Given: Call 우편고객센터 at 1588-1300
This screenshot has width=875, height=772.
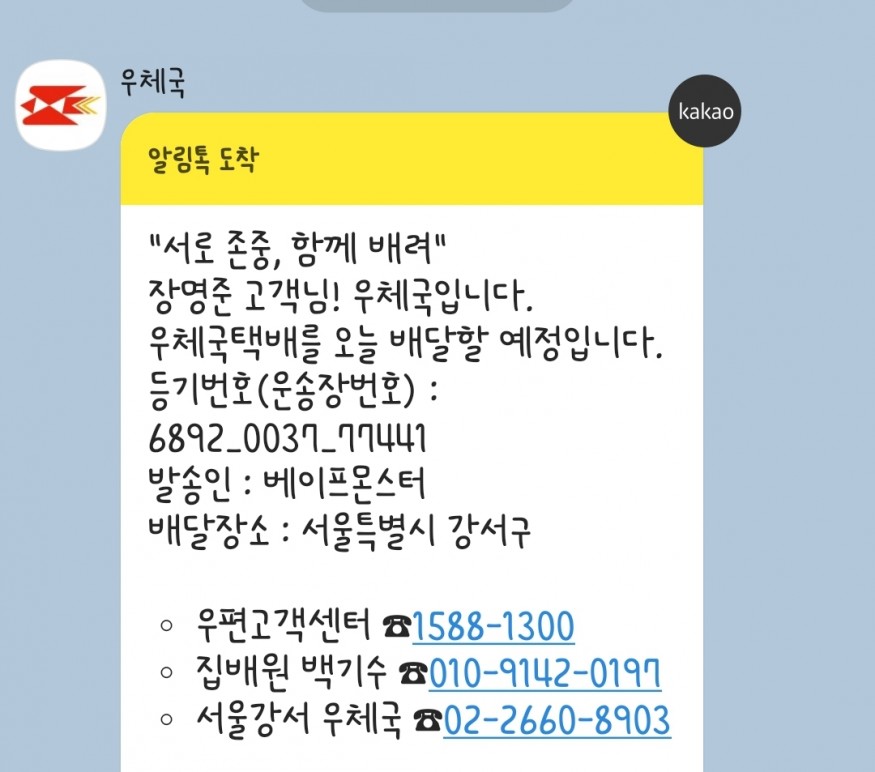Looking at the screenshot, I should [493, 628].
